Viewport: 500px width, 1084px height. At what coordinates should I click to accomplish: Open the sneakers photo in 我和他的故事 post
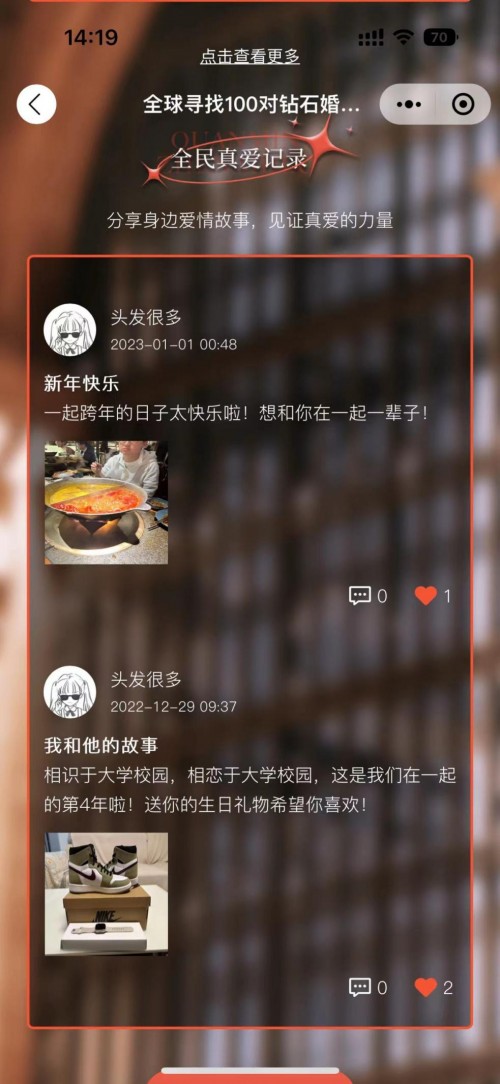[106, 894]
